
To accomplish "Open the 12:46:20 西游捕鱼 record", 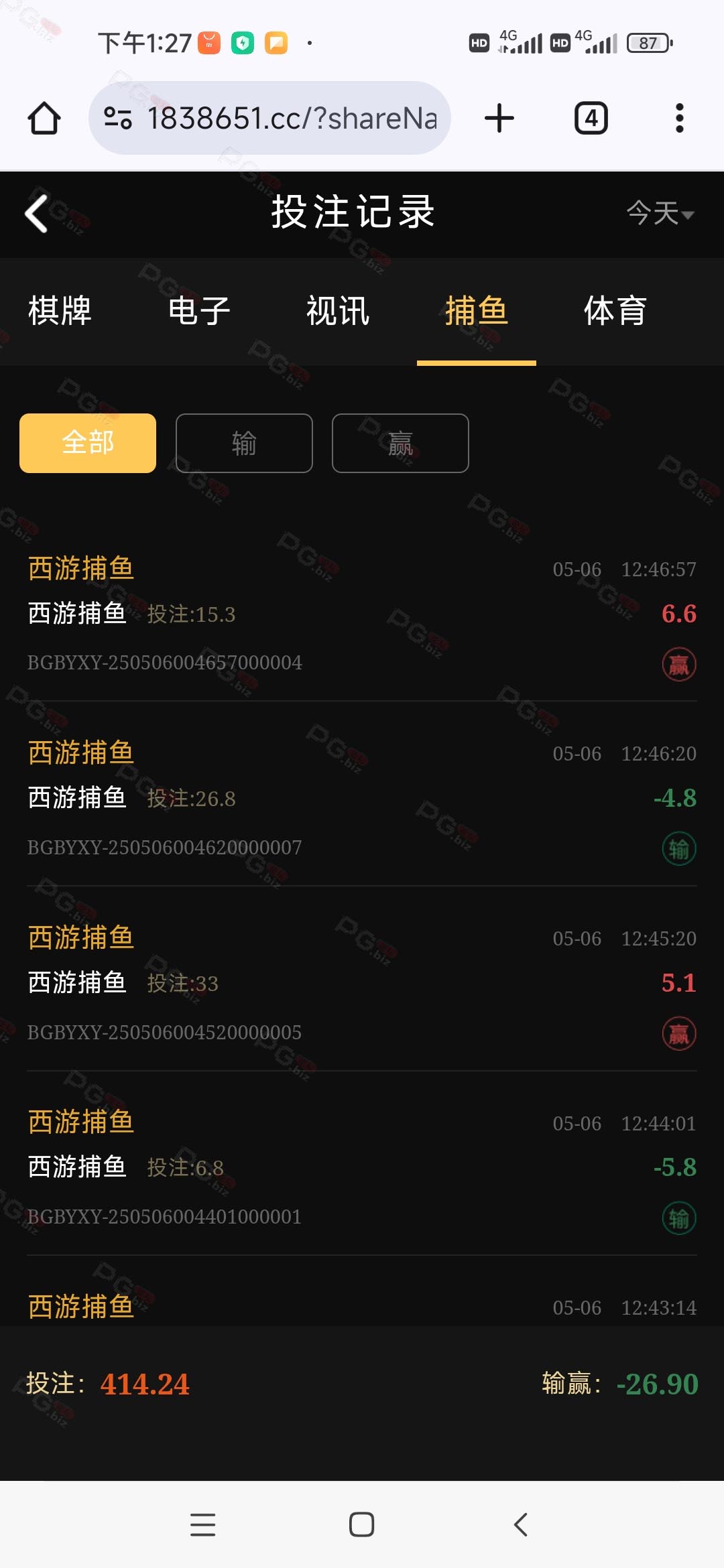I will click(362, 799).
